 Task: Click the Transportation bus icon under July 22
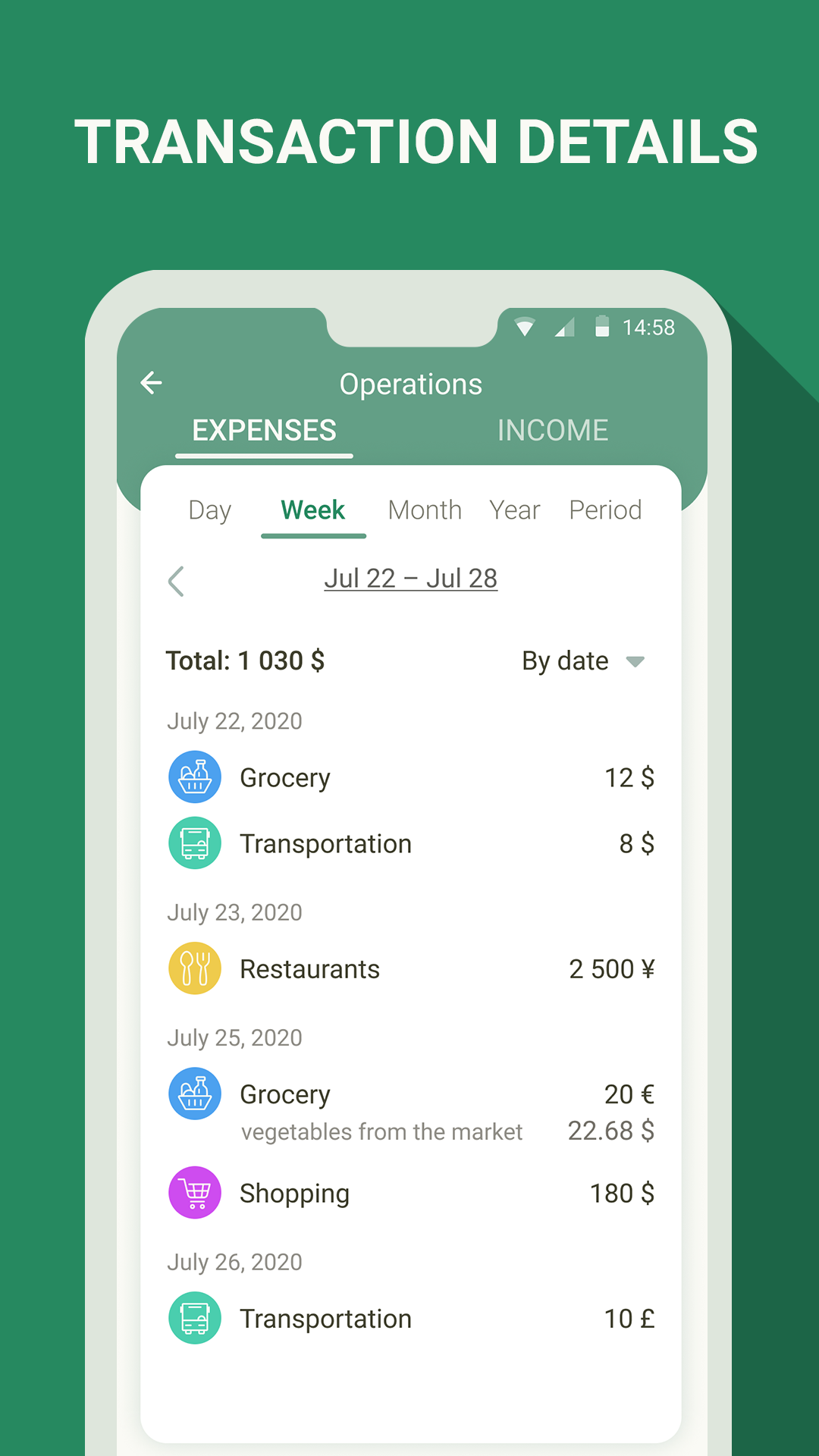coord(194,843)
